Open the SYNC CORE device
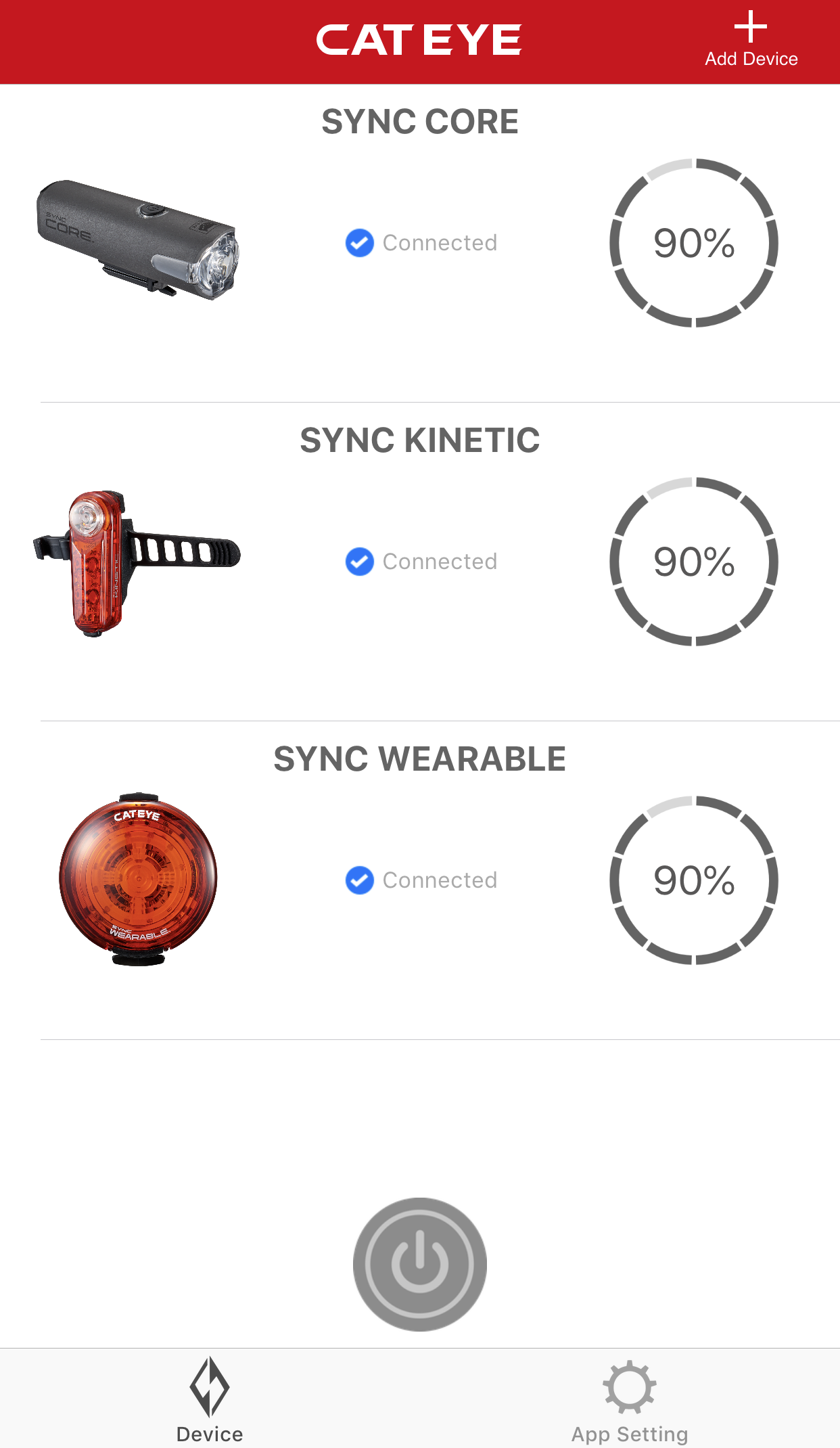840x1448 pixels. [420, 244]
